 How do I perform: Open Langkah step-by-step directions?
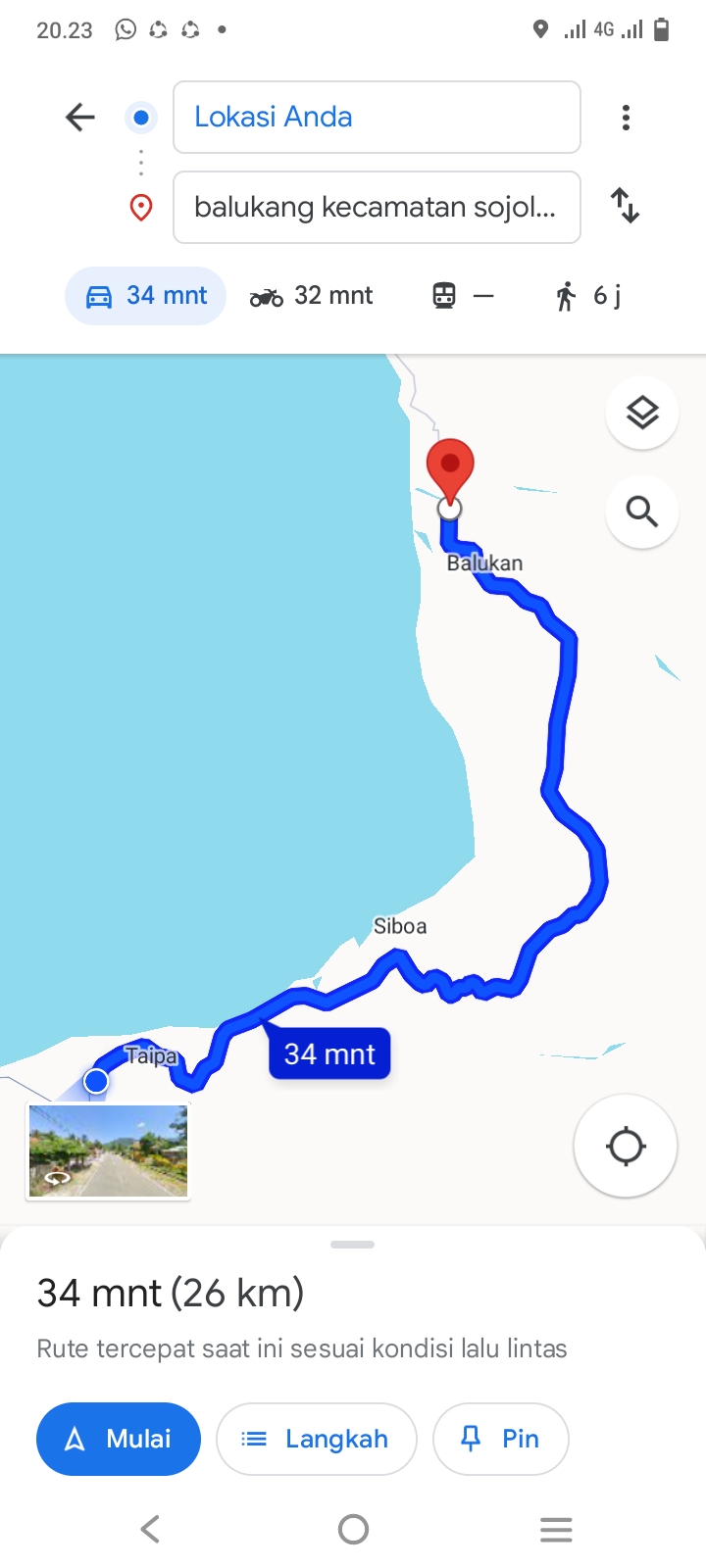(x=317, y=1439)
